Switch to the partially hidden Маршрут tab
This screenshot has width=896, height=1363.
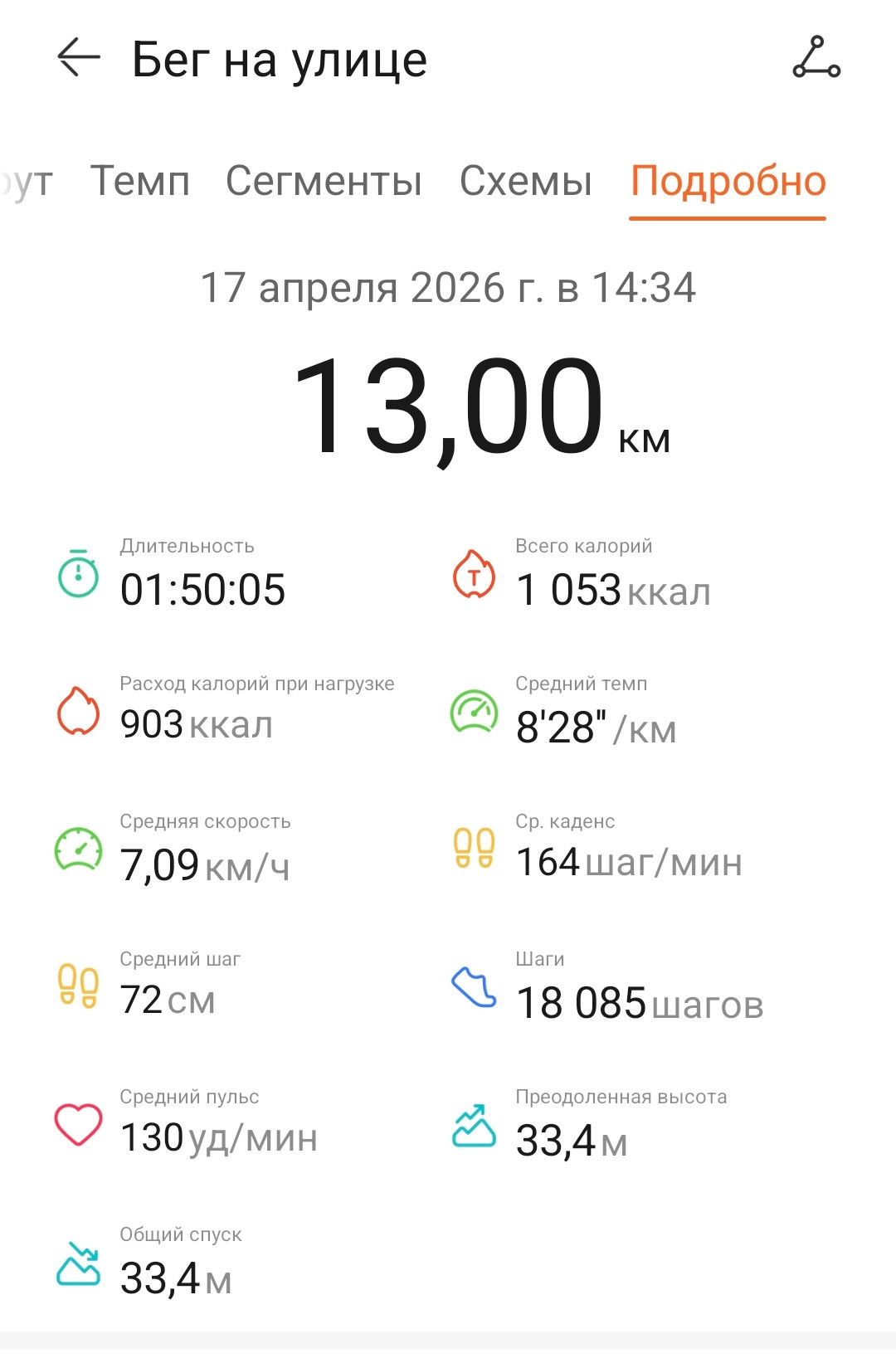(27, 183)
